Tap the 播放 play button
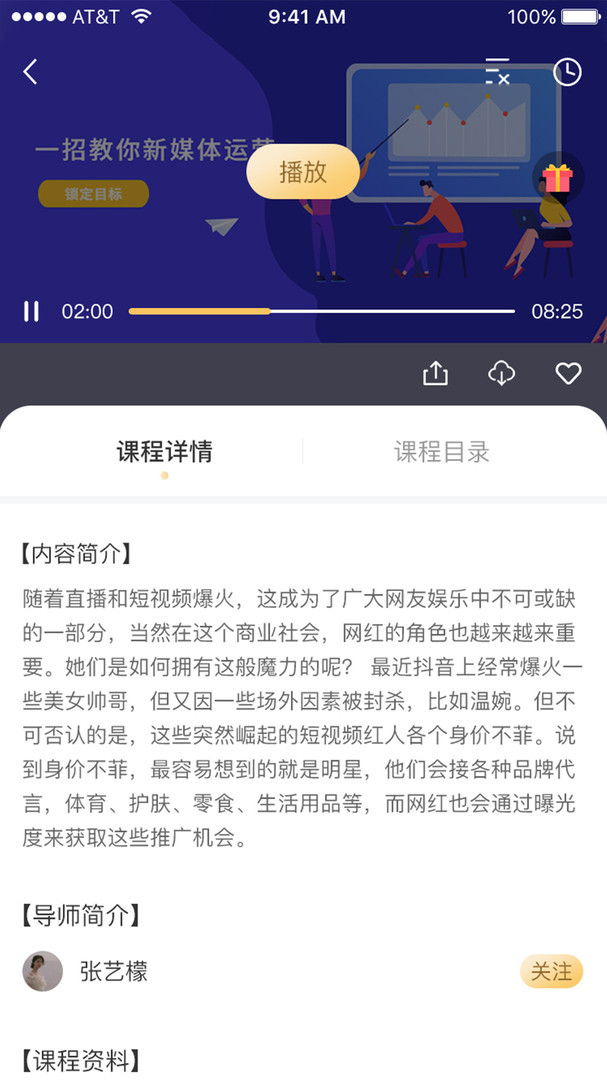Image resolution: width=607 pixels, height=1080 pixels. [303, 172]
